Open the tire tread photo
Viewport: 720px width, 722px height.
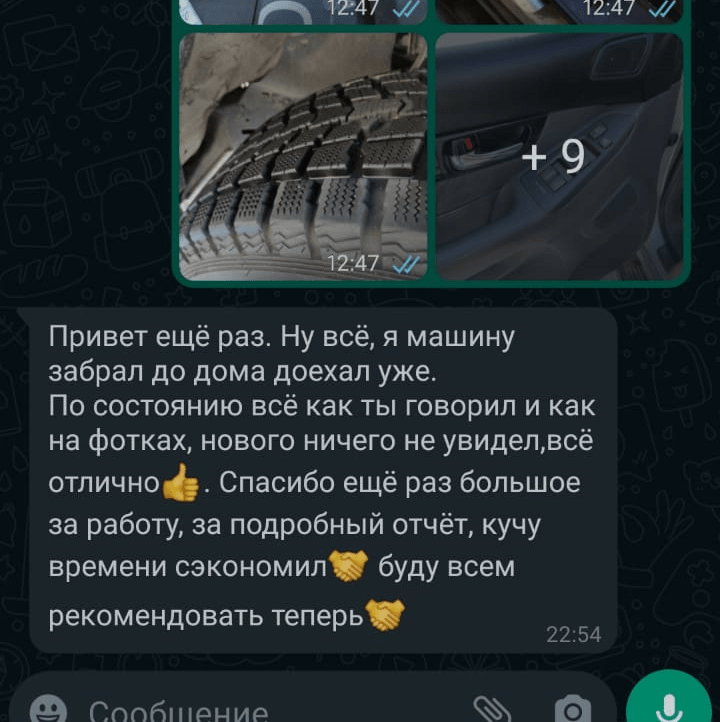pyautogui.click(x=303, y=155)
